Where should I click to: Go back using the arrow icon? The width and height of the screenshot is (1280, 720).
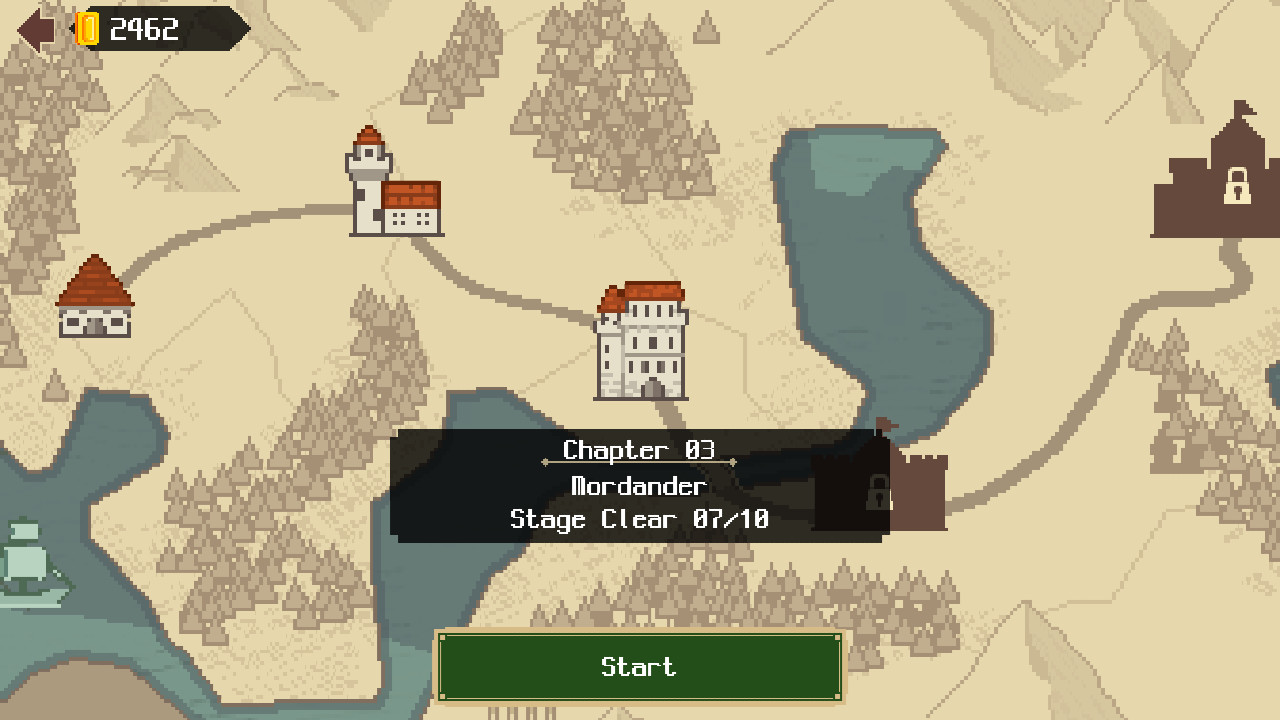[x=35, y=31]
